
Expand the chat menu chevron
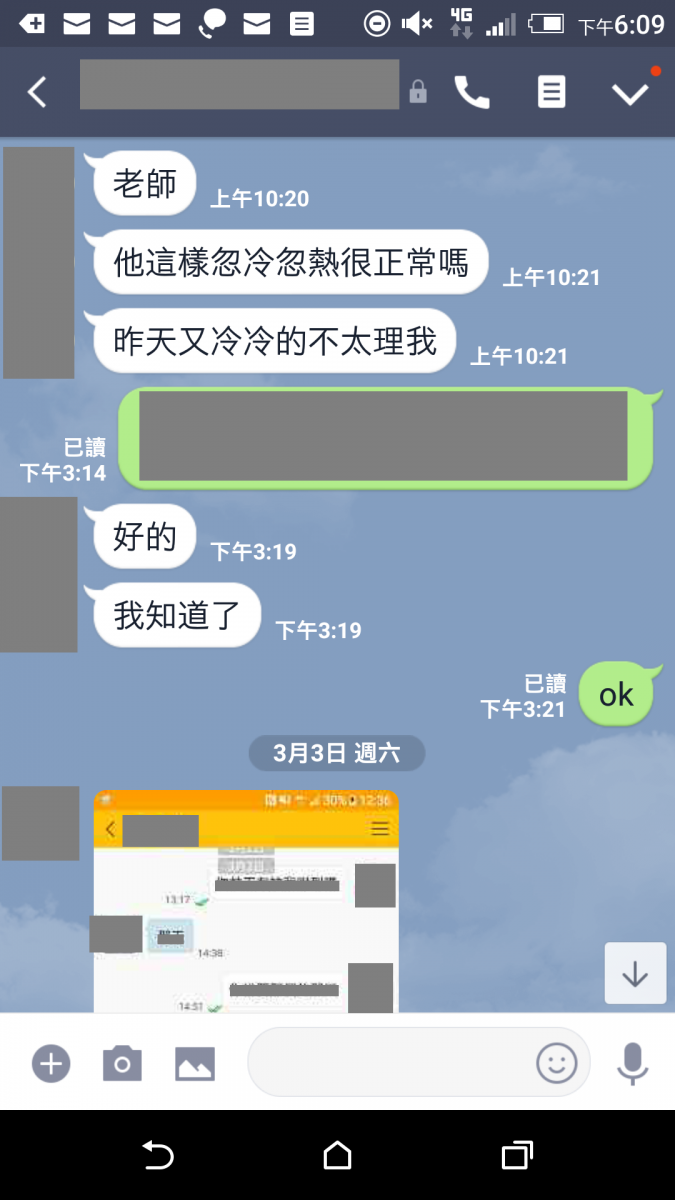(631, 93)
